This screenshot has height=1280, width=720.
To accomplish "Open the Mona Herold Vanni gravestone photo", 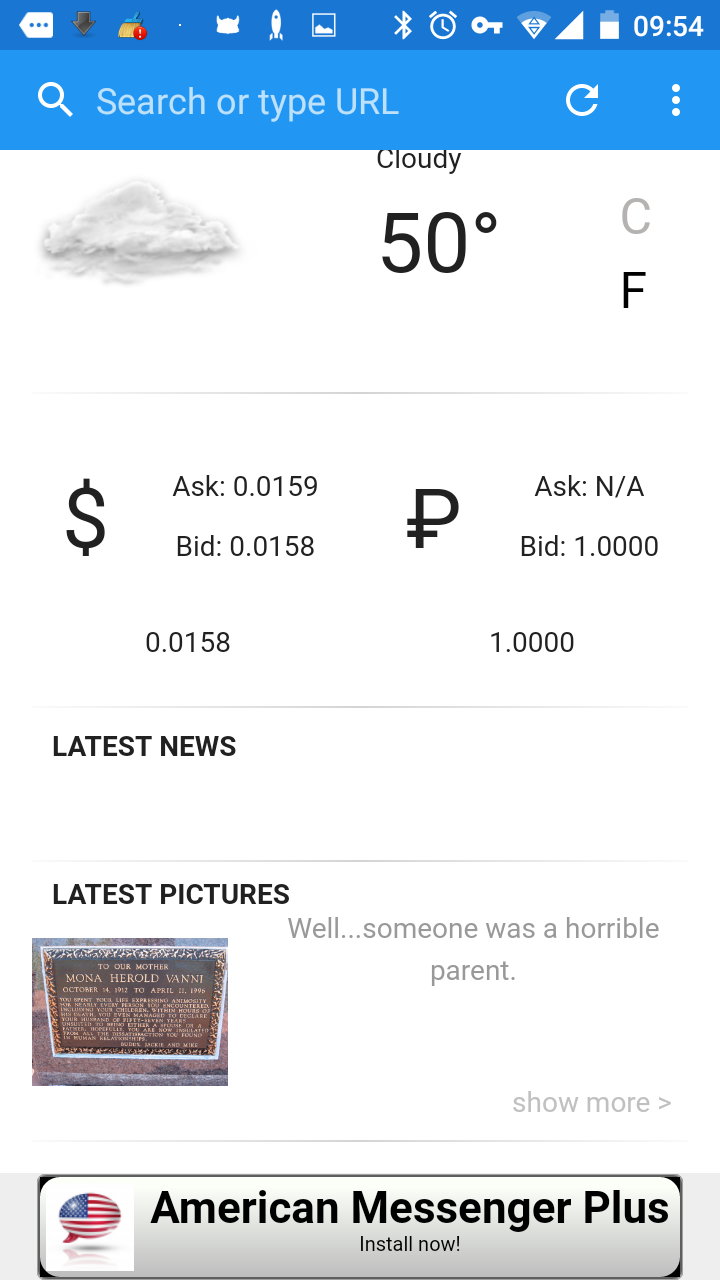I will click(129, 1011).
